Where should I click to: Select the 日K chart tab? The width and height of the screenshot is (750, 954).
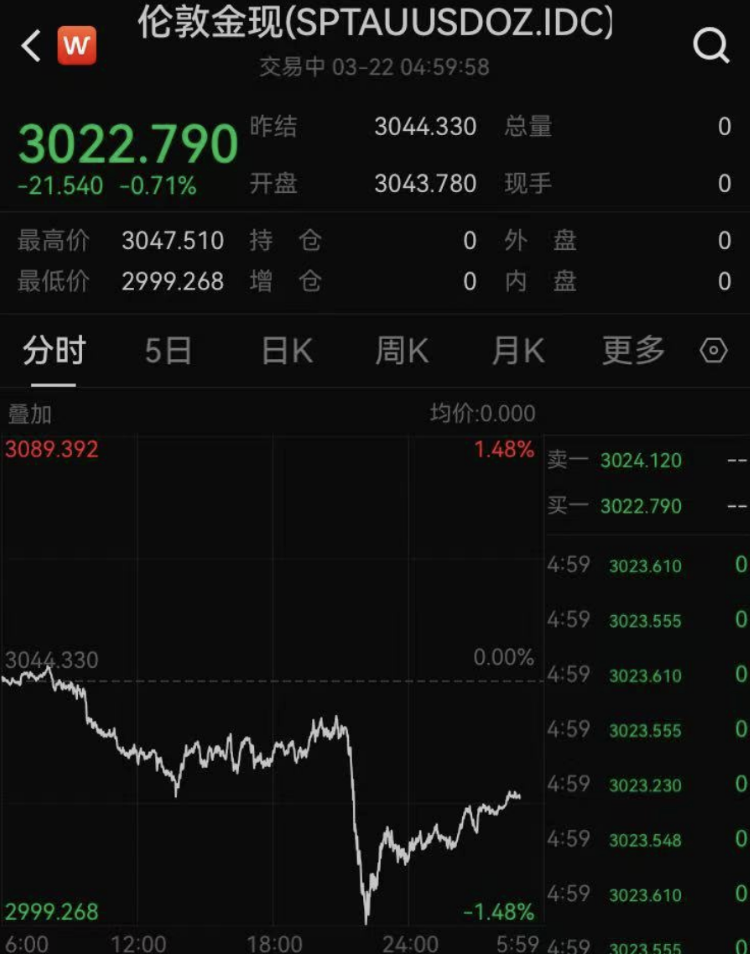286,351
